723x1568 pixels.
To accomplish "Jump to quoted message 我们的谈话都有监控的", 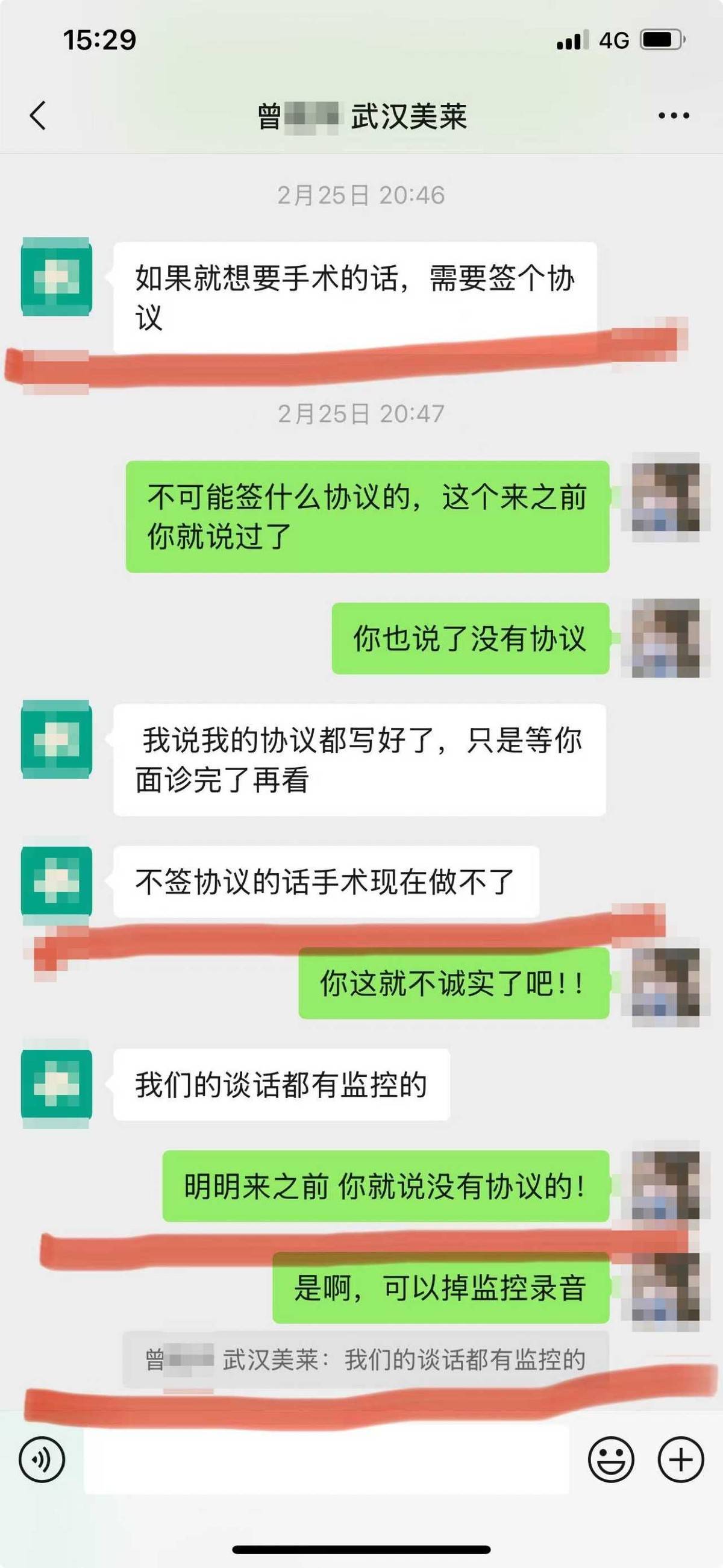I will tap(365, 1359).
